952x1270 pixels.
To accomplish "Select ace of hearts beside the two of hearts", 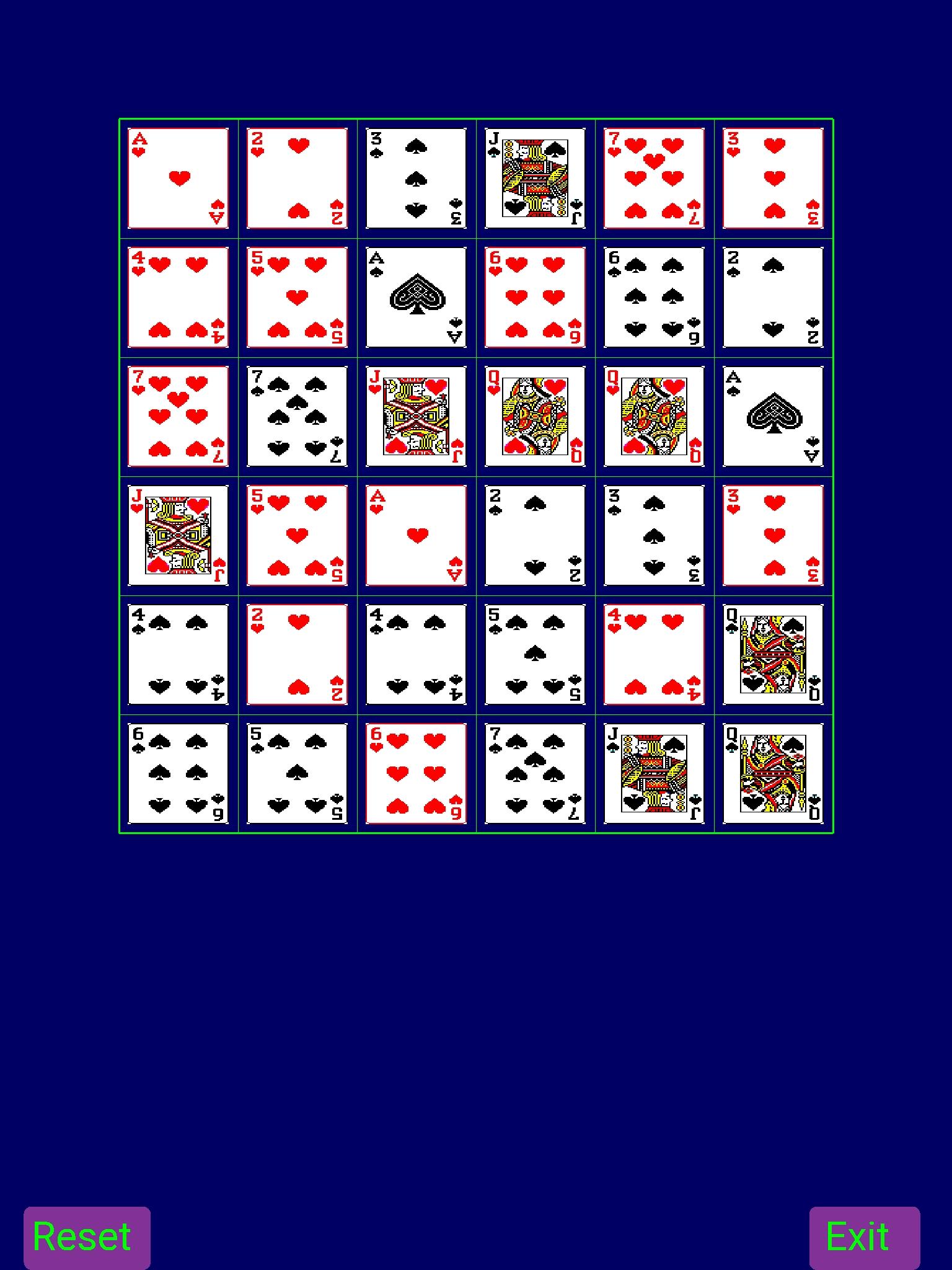I will pyautogui.click(x=178, y=179).
